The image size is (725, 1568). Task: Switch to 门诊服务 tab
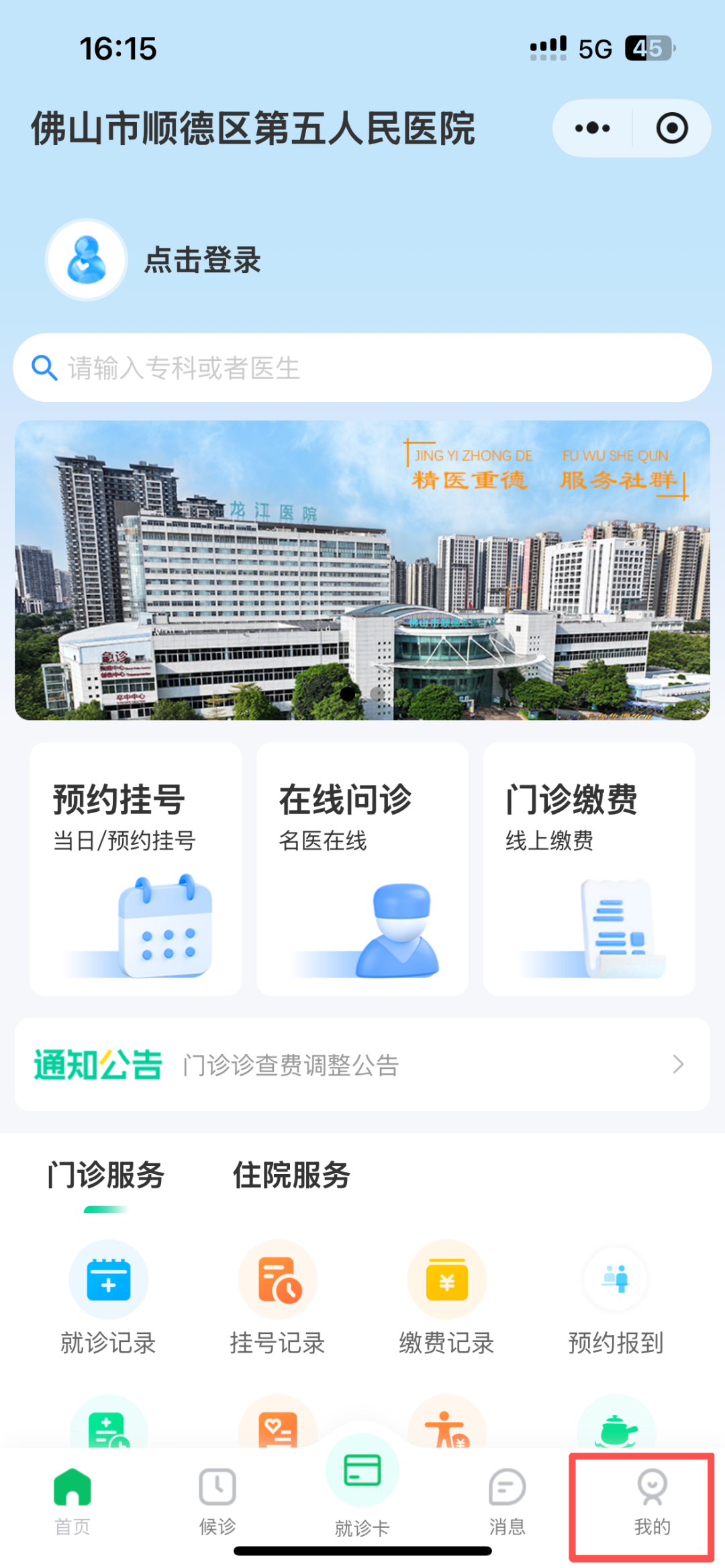tap(106, 1175)
